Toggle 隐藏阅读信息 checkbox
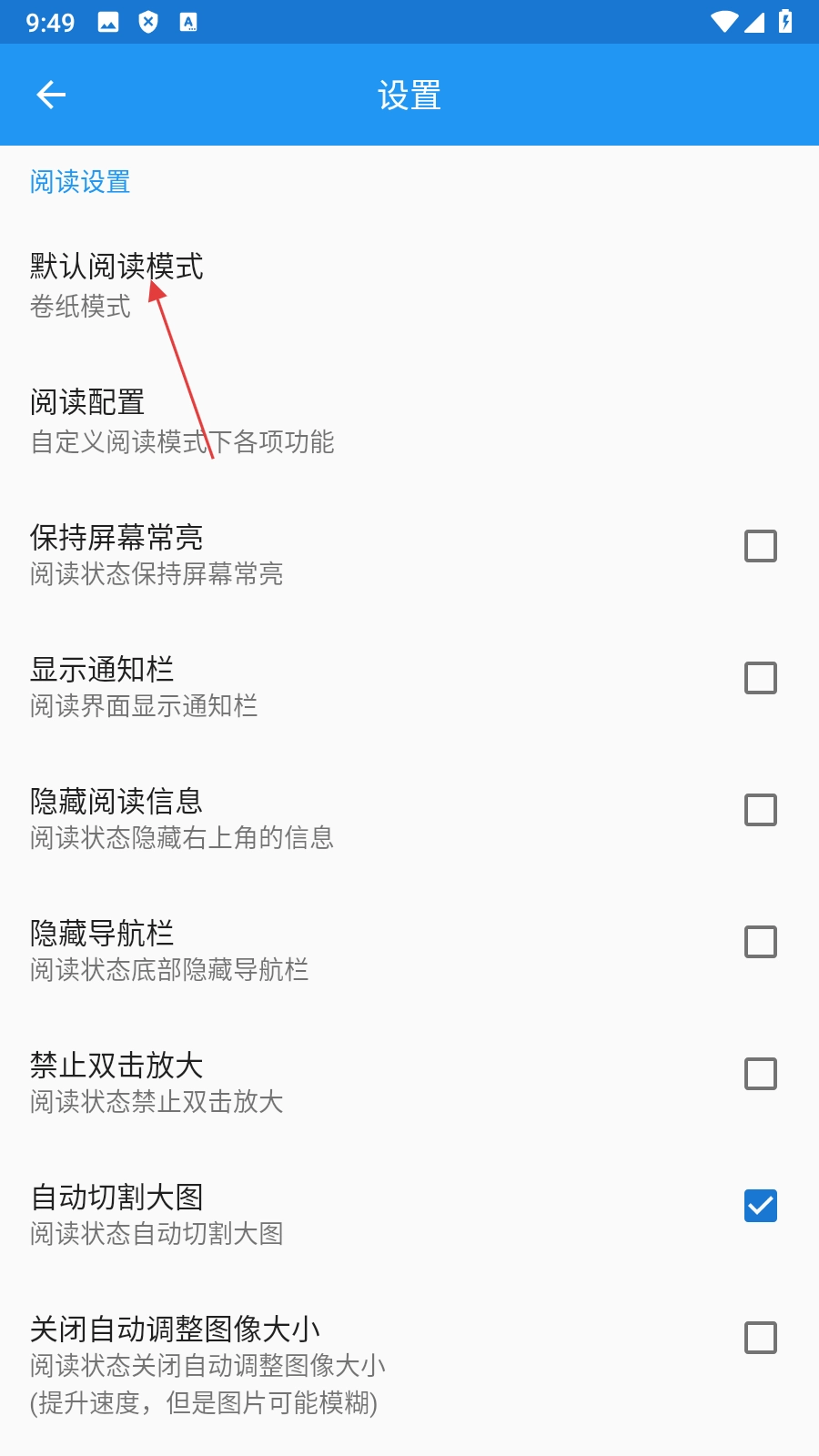Screen dimensions: 819x1456 (x=760, y=810)
